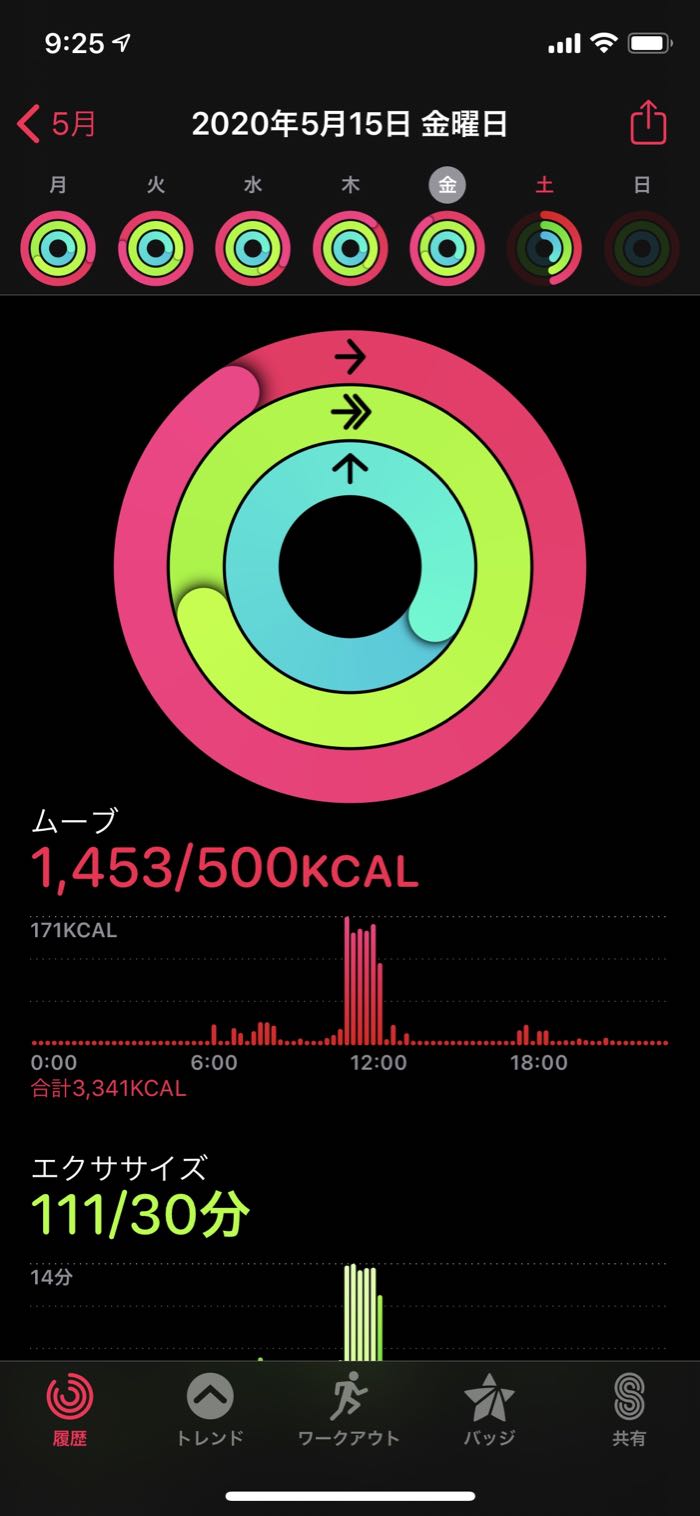Select Wednesday (水) activity rings
The height and width of the screenshot is (1516, 700).
tap(253, 248)
